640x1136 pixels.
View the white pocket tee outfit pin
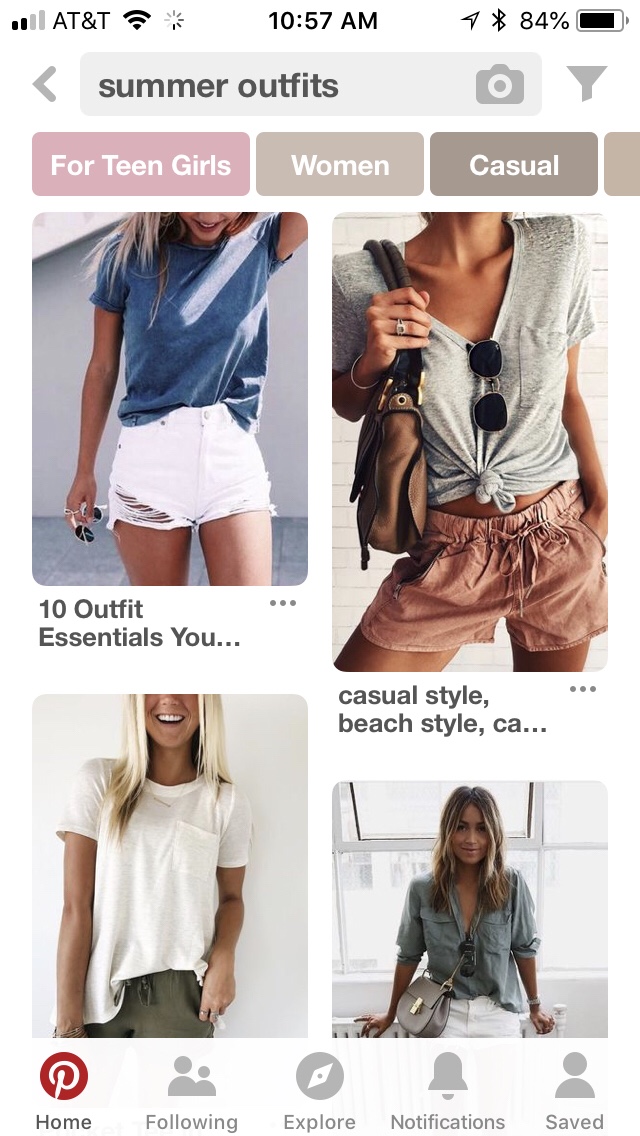point(170,865)
